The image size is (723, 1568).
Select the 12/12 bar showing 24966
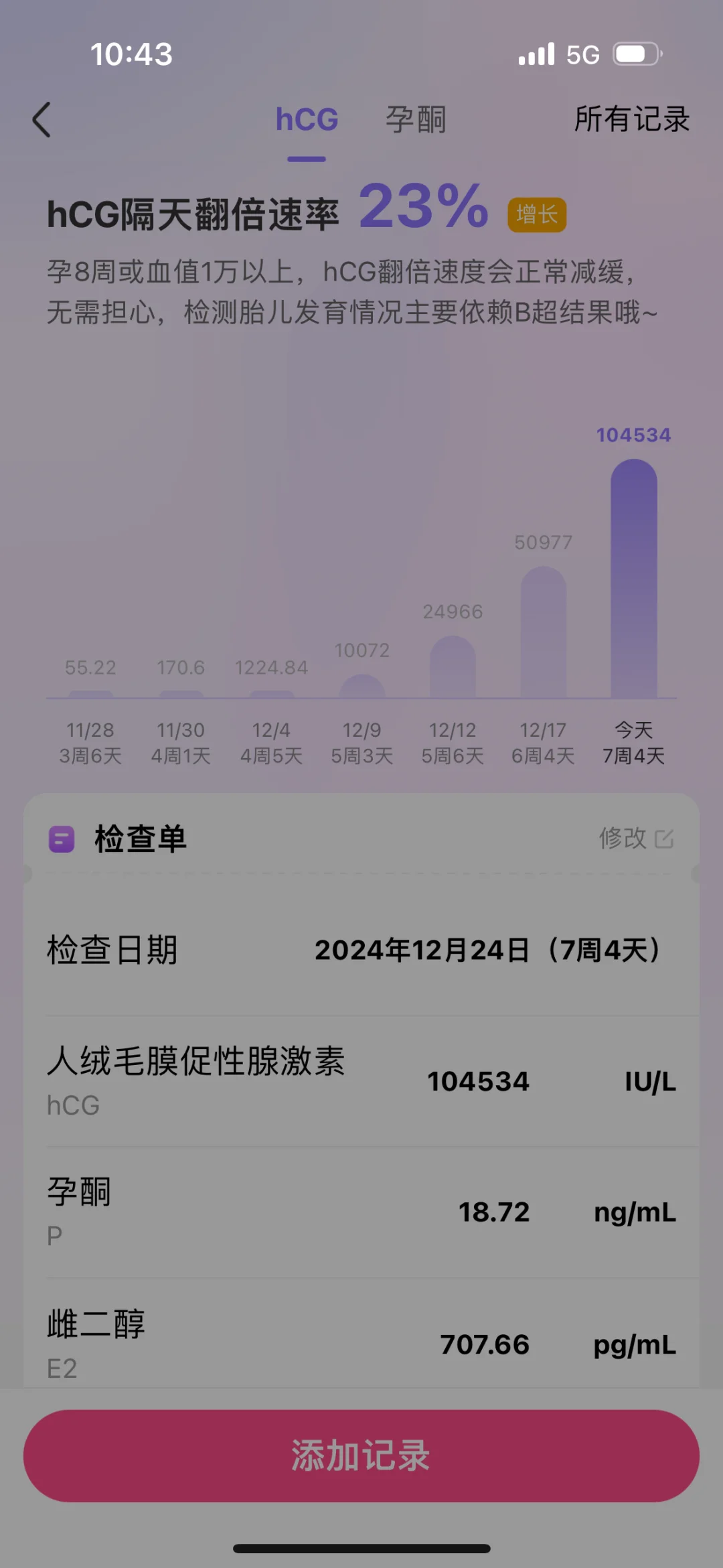click(453, 666)
